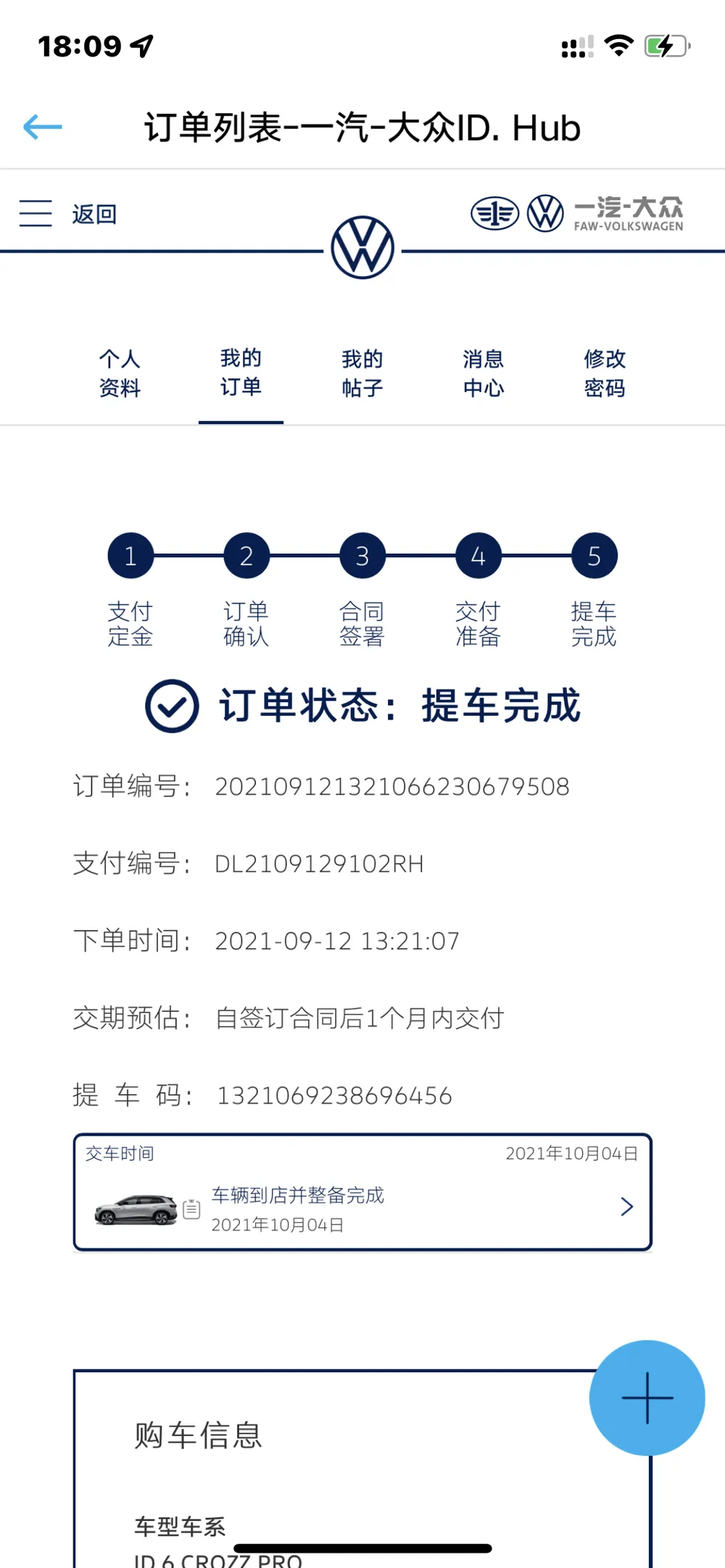Viewport: 725px width, 1568px height.
Task: Open the 修改密码 tab
Action: tap(605, 373)
